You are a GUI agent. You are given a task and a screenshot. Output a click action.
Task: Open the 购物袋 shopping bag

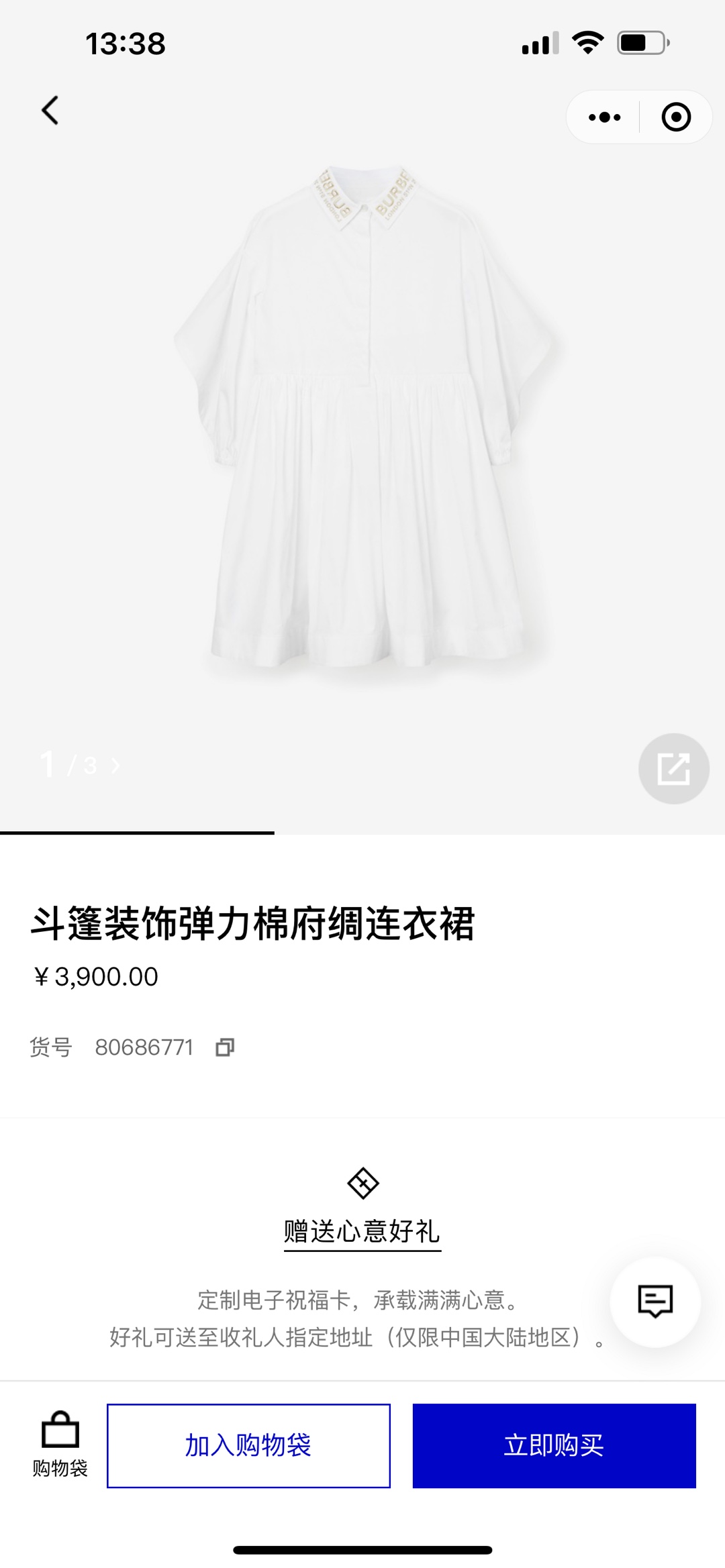60,1445
